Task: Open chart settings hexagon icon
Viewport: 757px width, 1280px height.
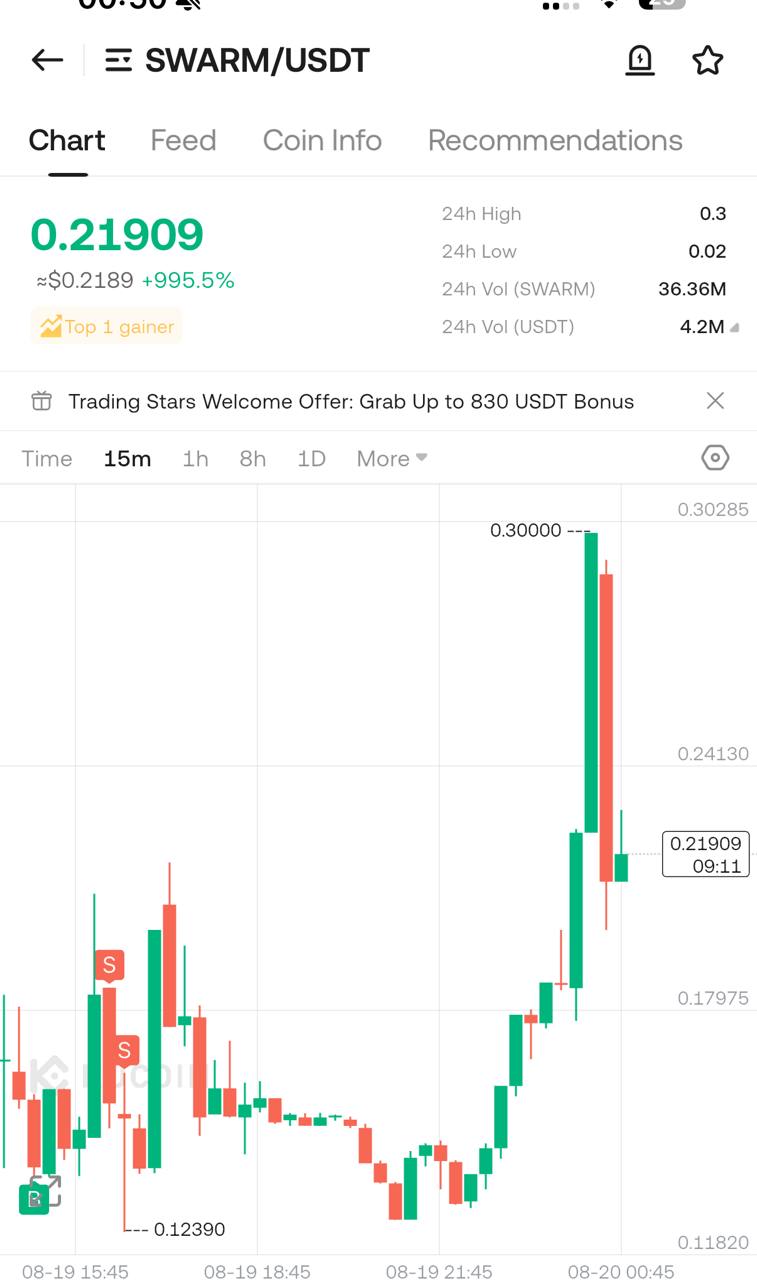Action: point(715,458)
